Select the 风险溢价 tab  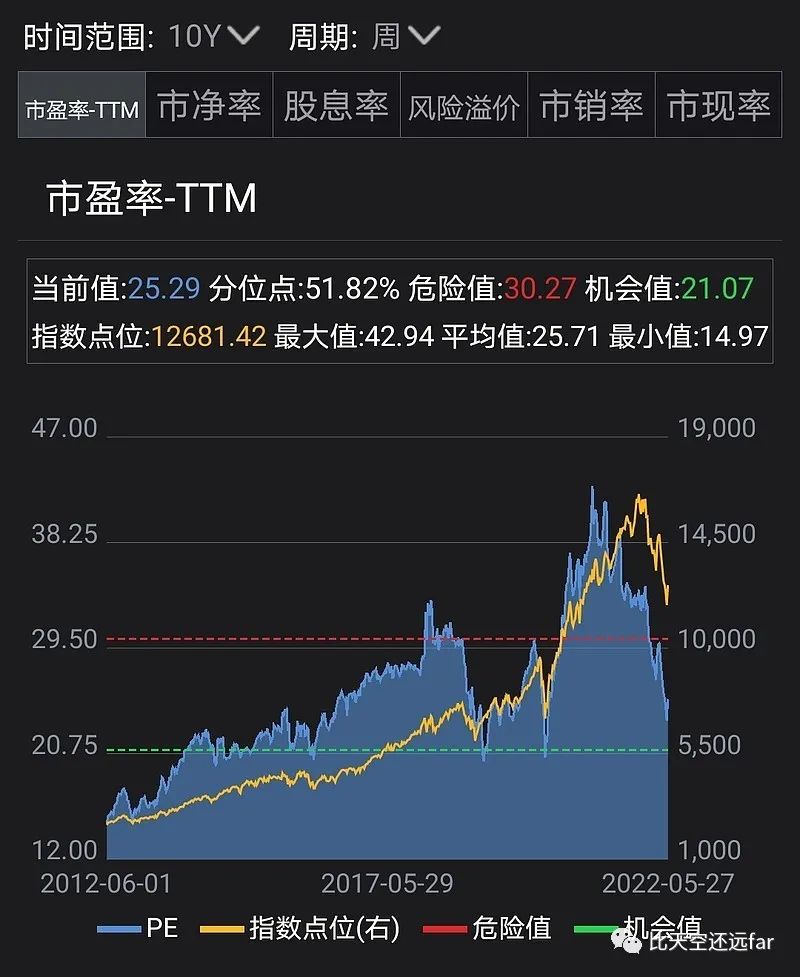pyautogui.click(x=463, y=106)
